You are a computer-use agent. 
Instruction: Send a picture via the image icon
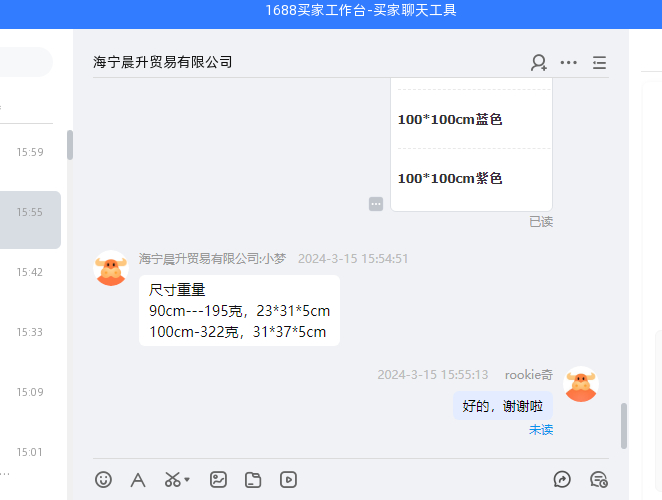(218, 479)
